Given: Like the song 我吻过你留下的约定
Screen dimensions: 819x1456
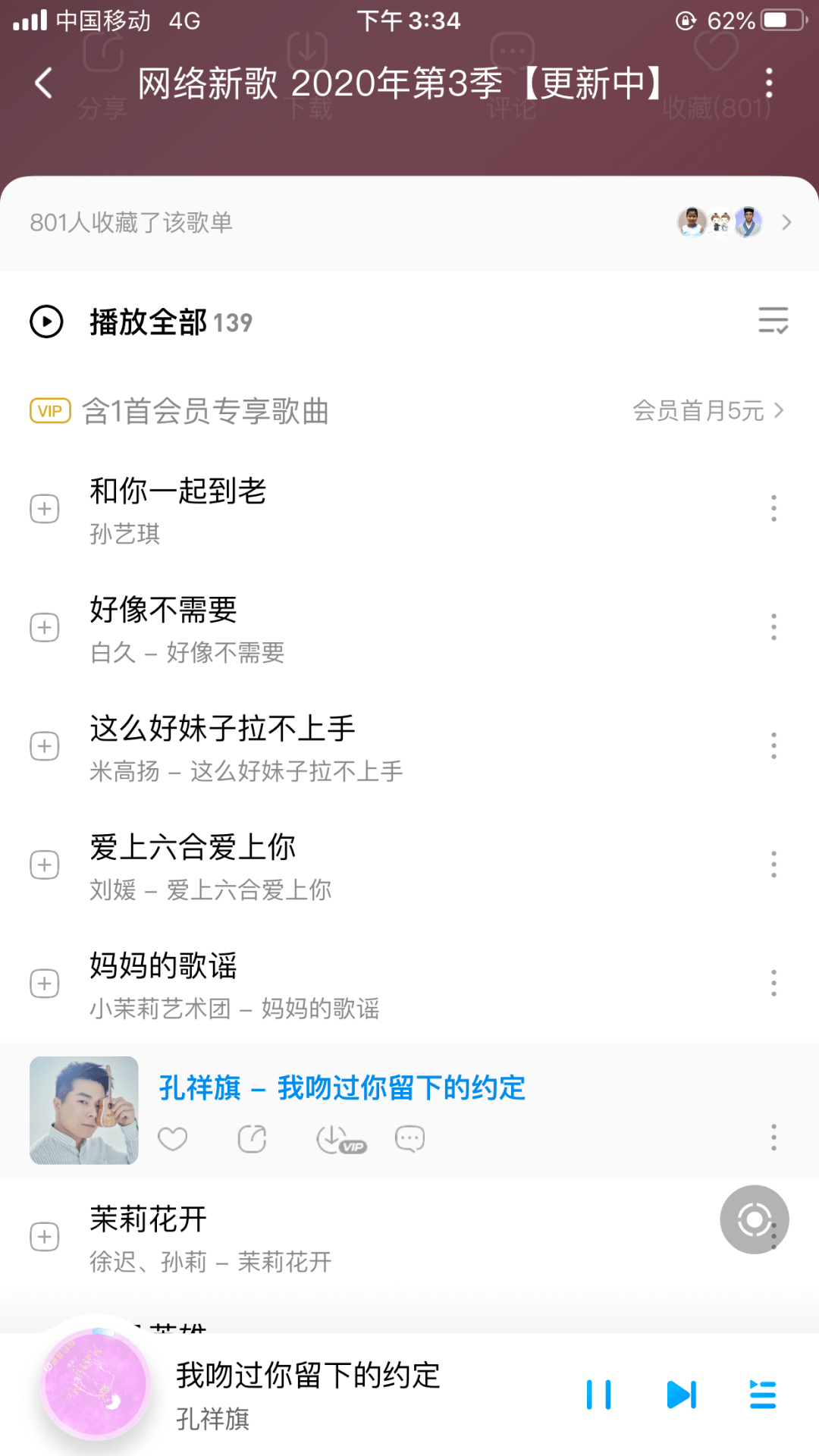Looking at the screenshot, I should pyautogui.click(x=172, y=1139).
